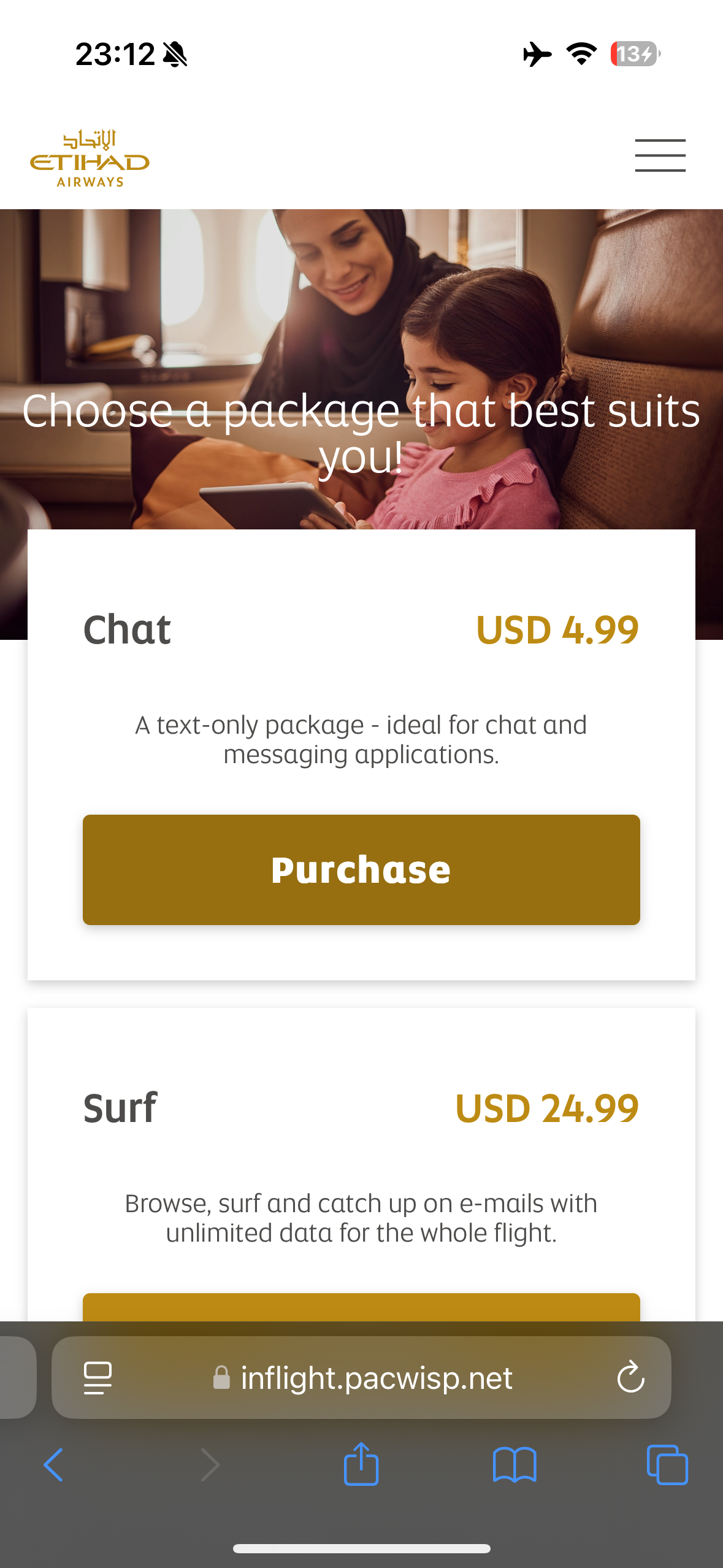Viewport: 723px width, 1568px height.
Task: Tap the inflight.pacwisp.net address bar
Action: (361, 1377)
